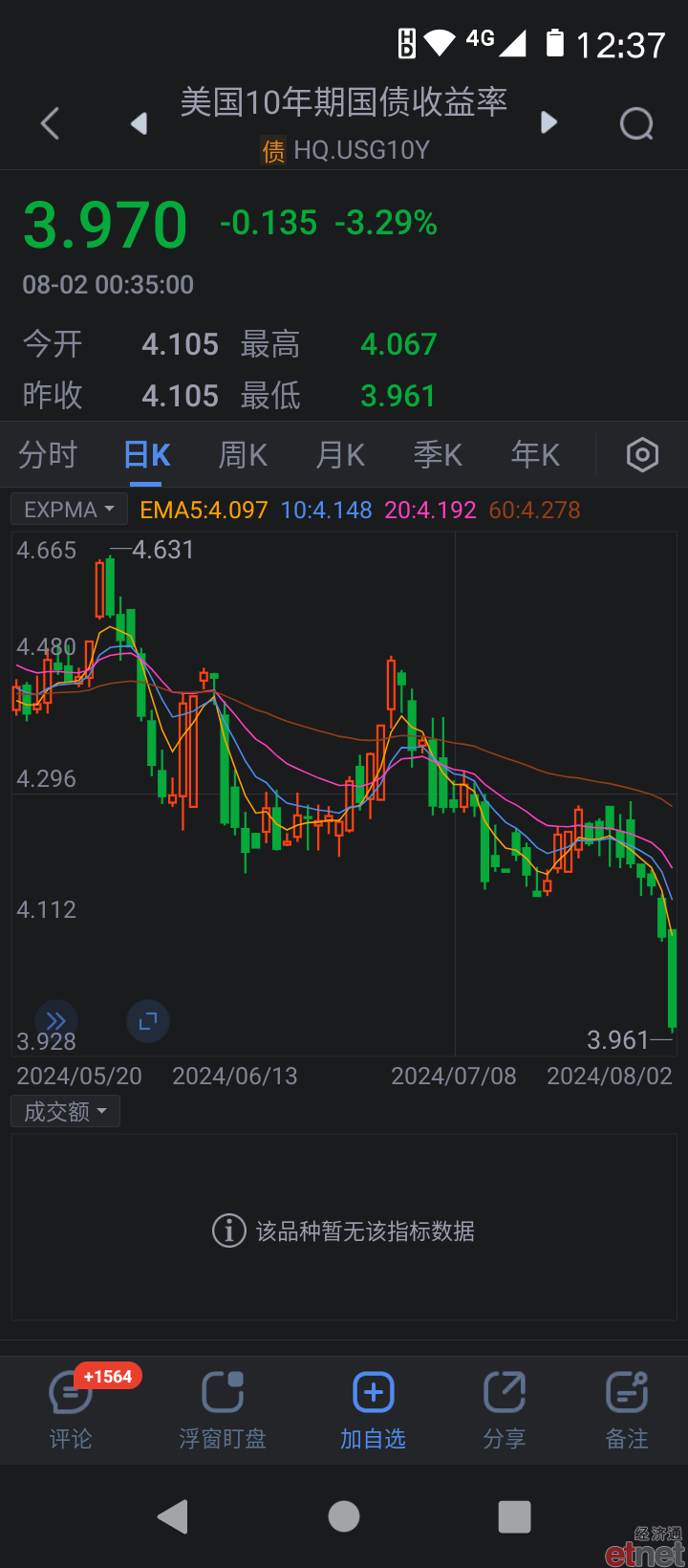Add to watchlist via 加自选

(x=374, y=1410)
